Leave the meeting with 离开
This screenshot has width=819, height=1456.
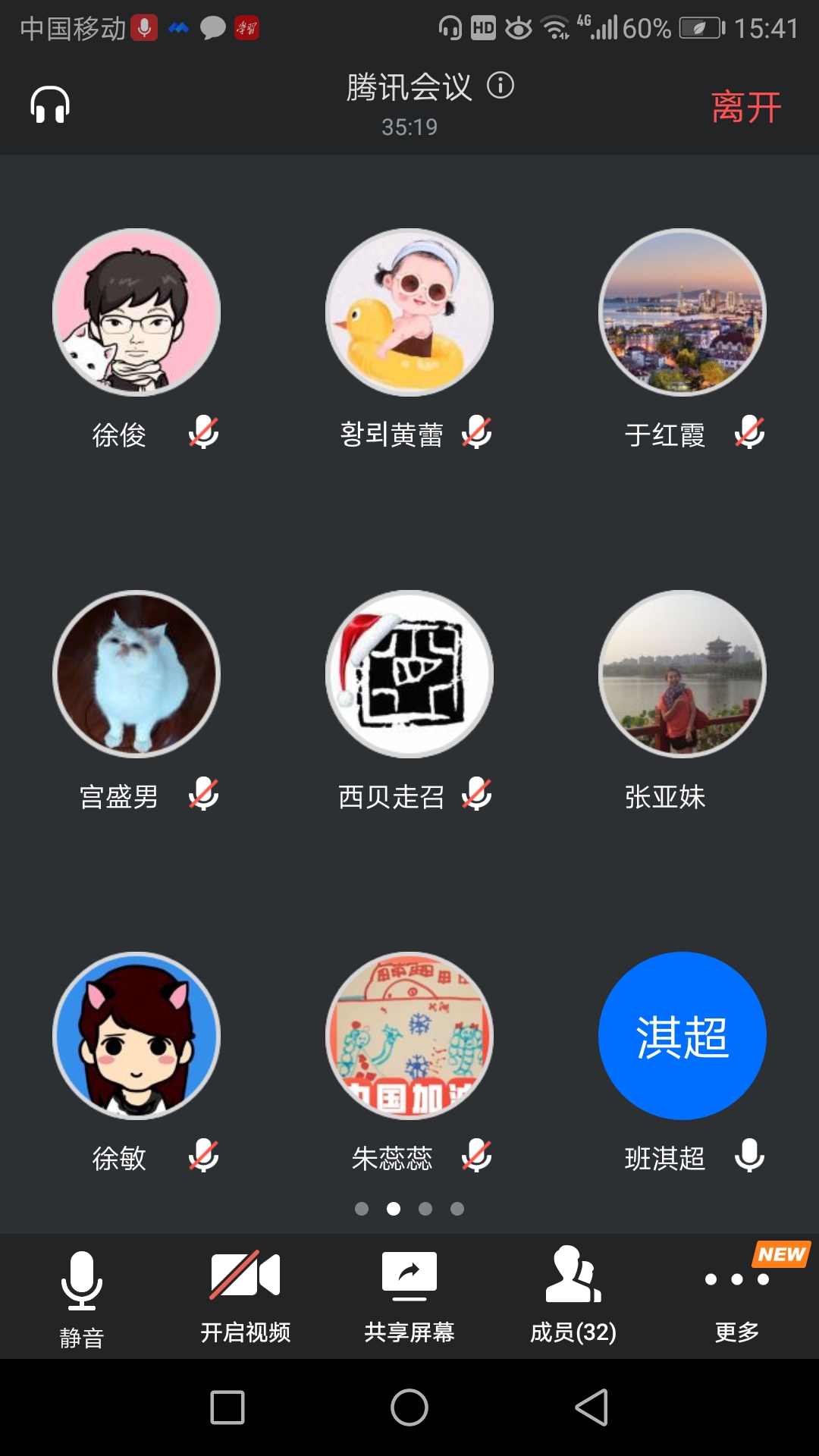tap(746, 107)
